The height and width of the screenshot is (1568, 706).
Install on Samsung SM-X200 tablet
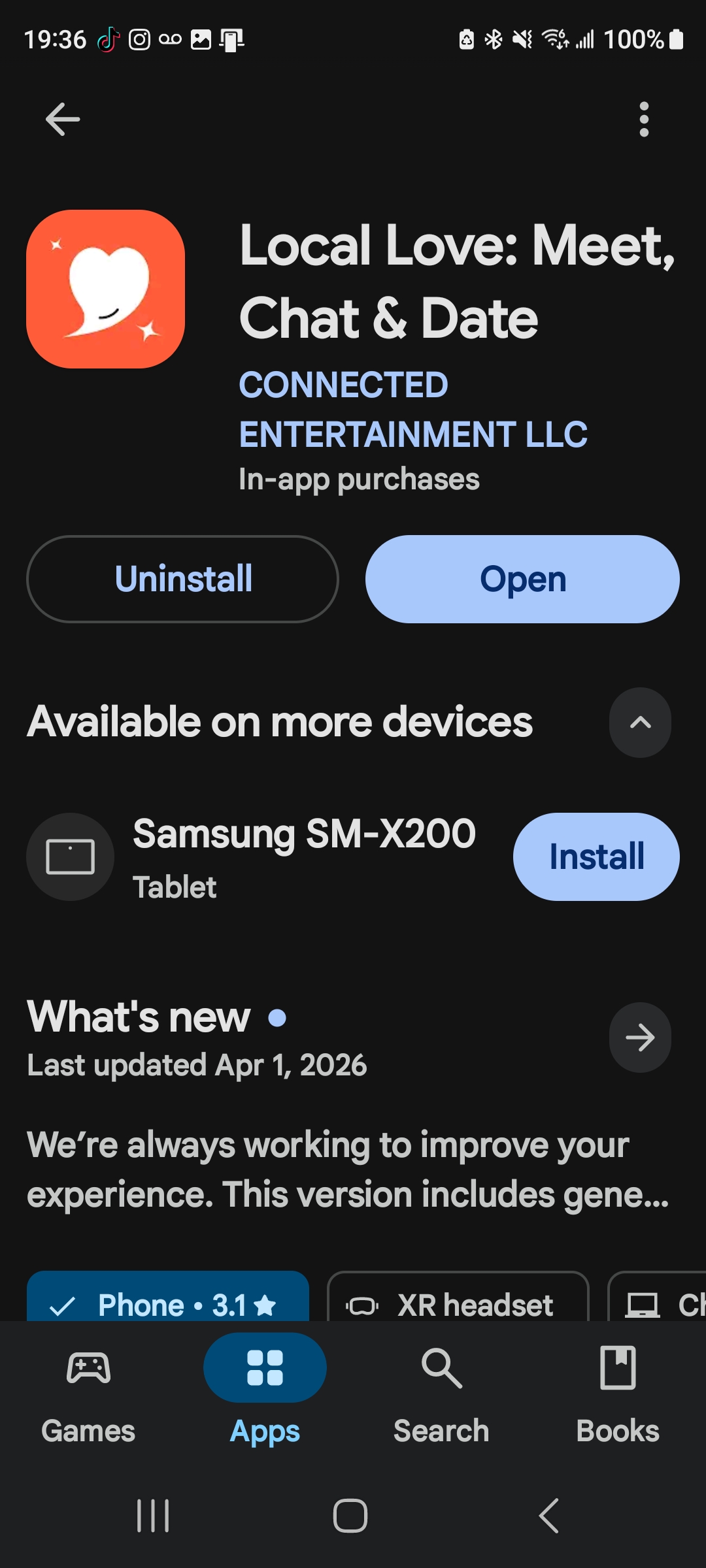[596, 857]
